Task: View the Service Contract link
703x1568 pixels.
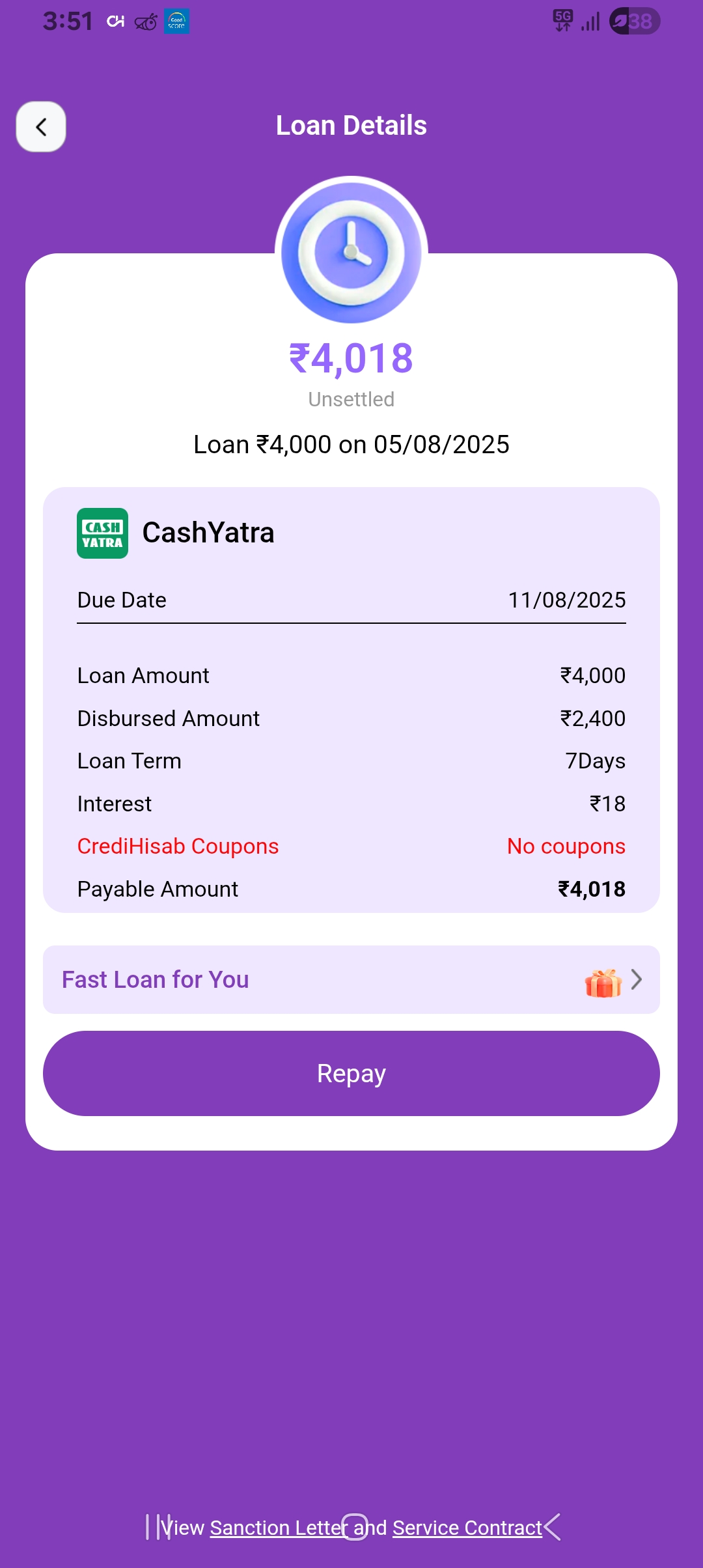Action: click(467, 1528)
